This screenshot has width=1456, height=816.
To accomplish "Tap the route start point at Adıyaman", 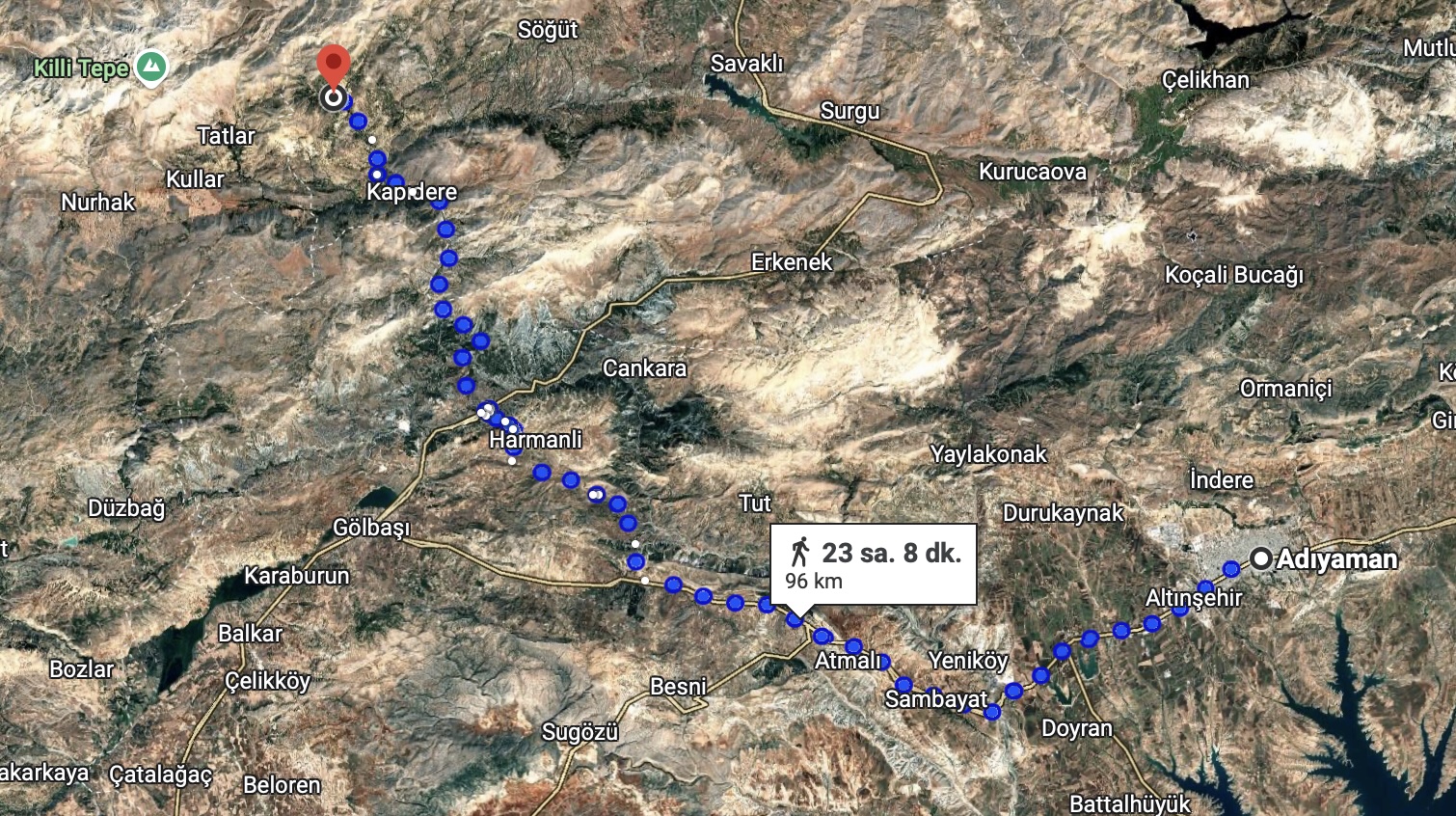I will click(x=1261, y=558).
